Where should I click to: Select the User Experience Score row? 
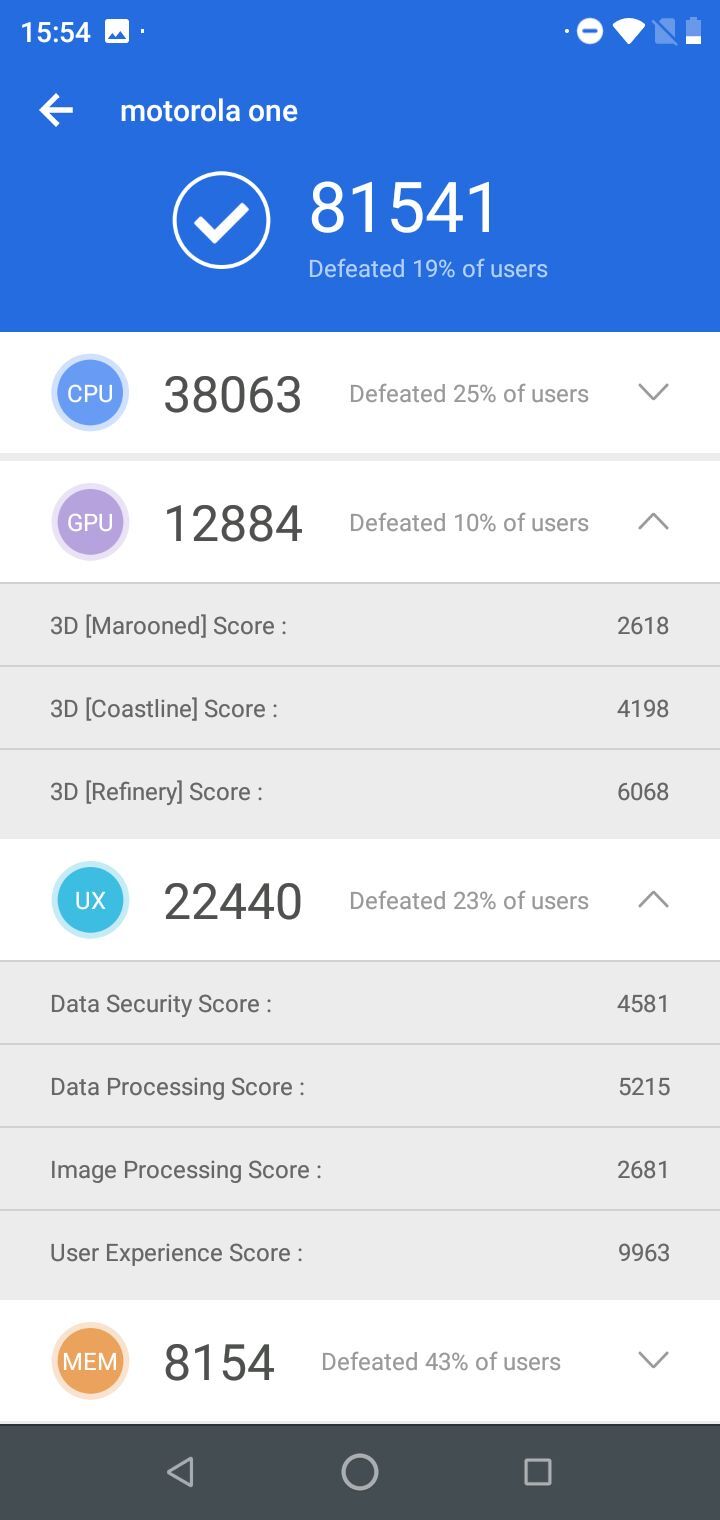point(360,1253)
